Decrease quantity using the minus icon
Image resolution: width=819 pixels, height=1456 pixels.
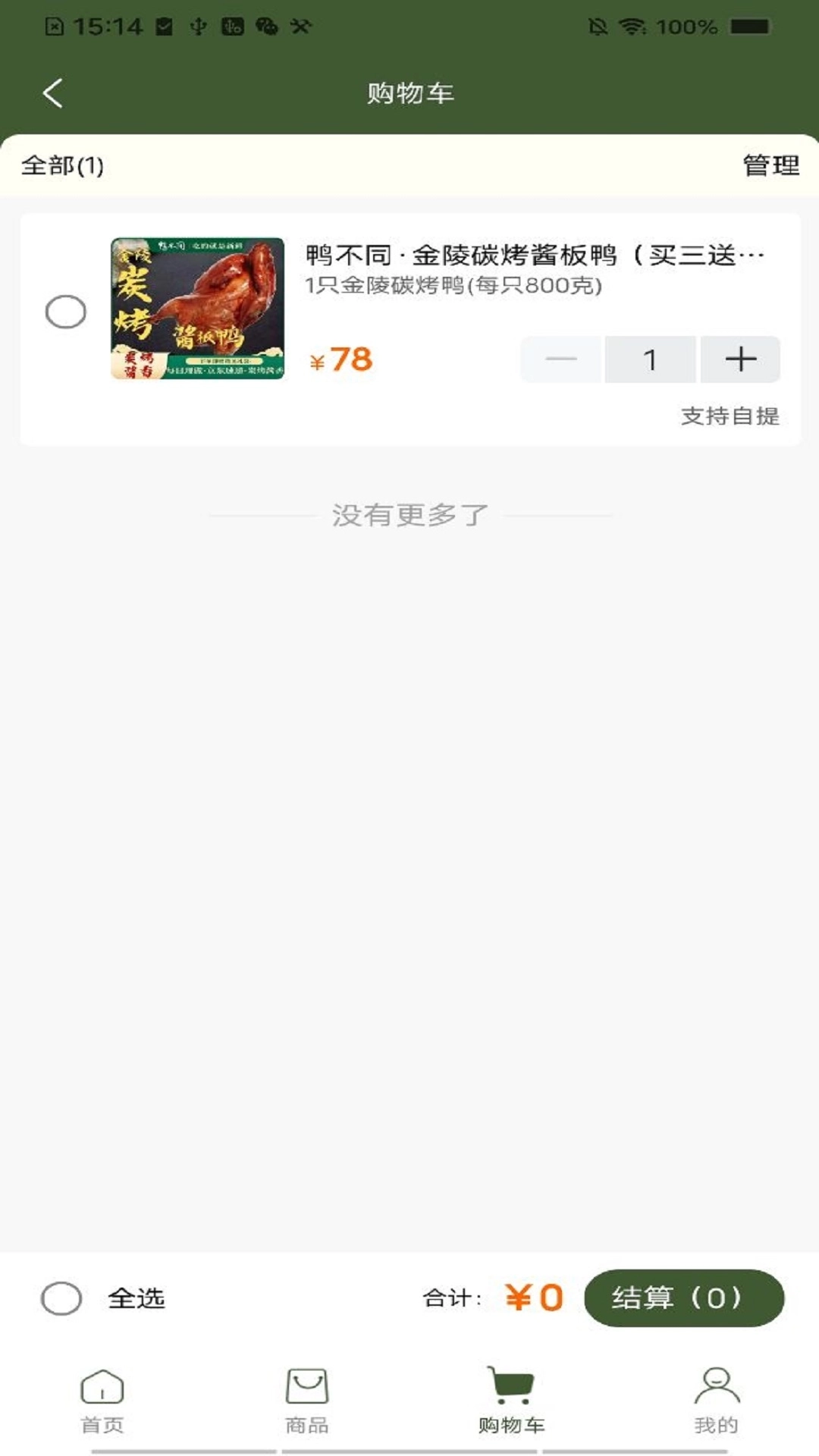[x=560, y=359]
